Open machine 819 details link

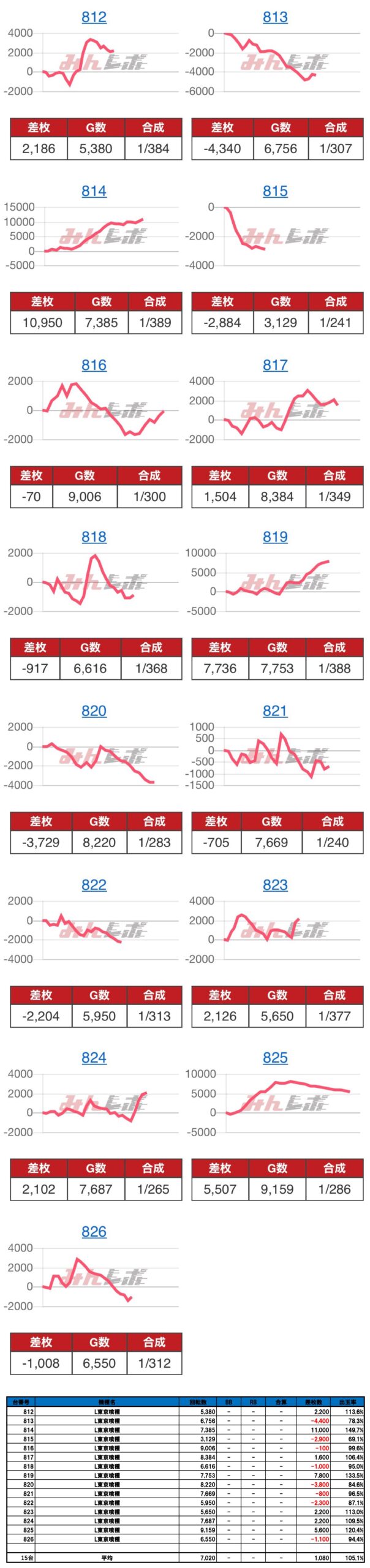(275, 537)
